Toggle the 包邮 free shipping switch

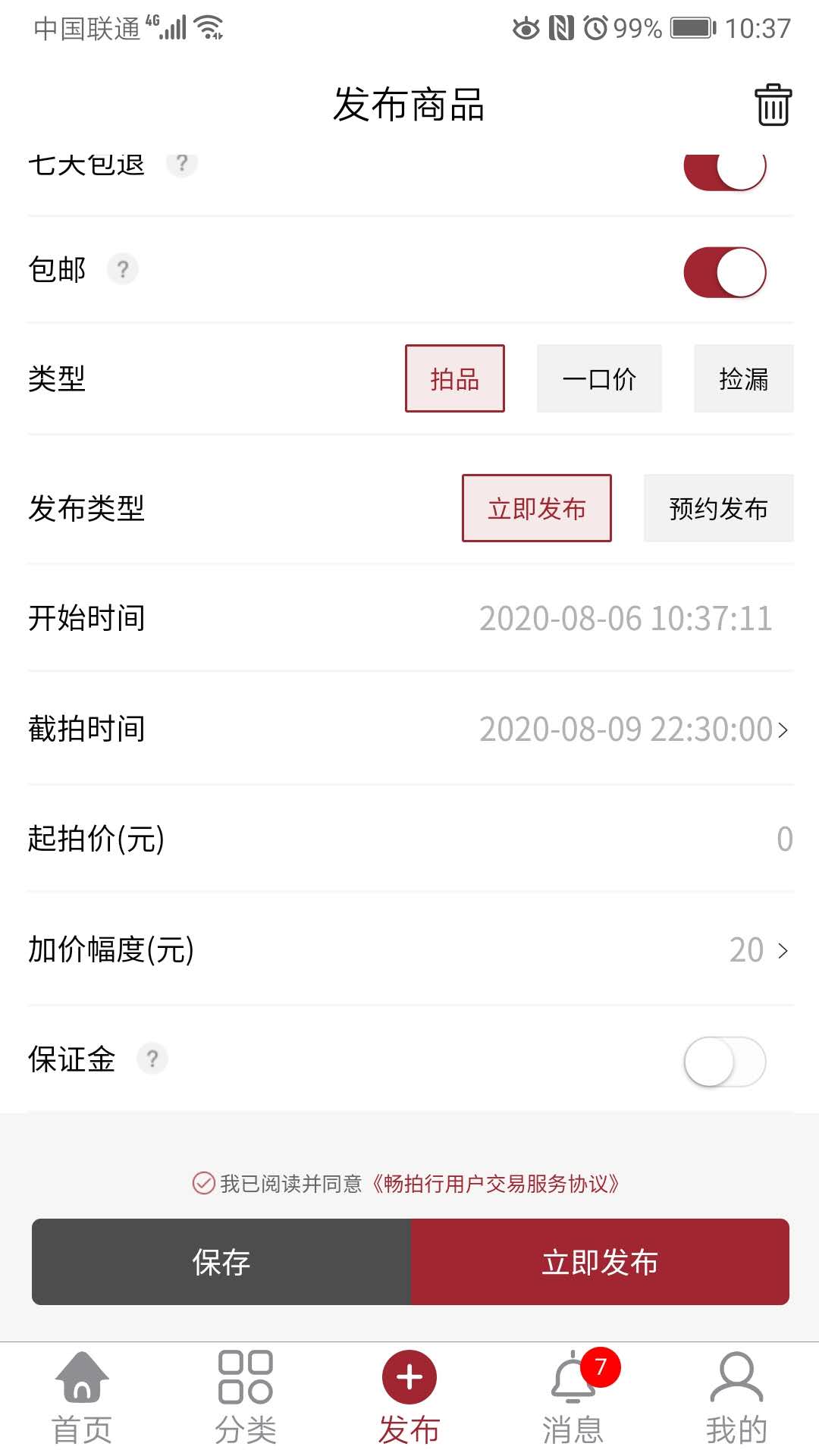724,272
